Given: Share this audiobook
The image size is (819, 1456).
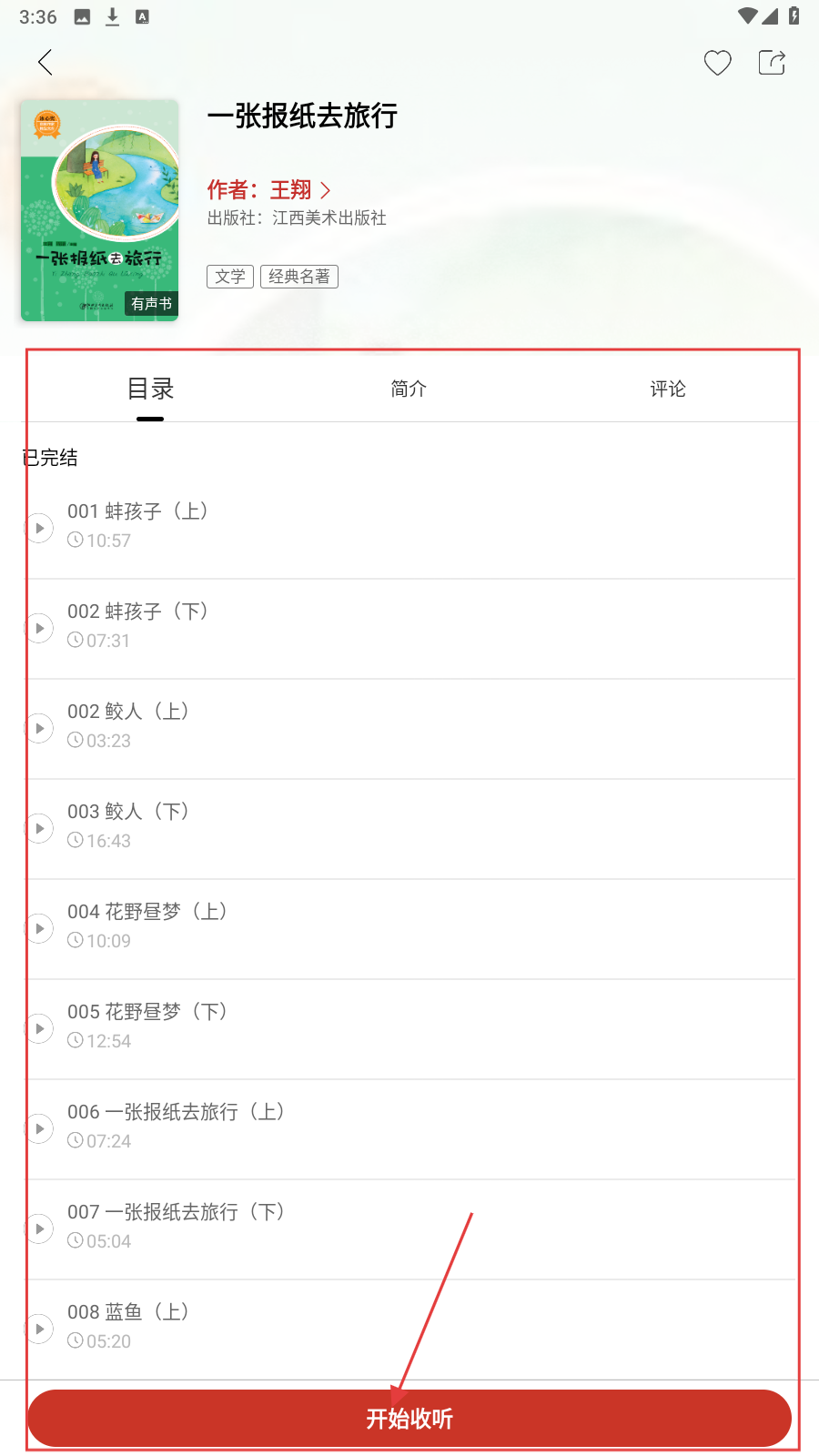Looking at the screenshot, I should 772,62.
